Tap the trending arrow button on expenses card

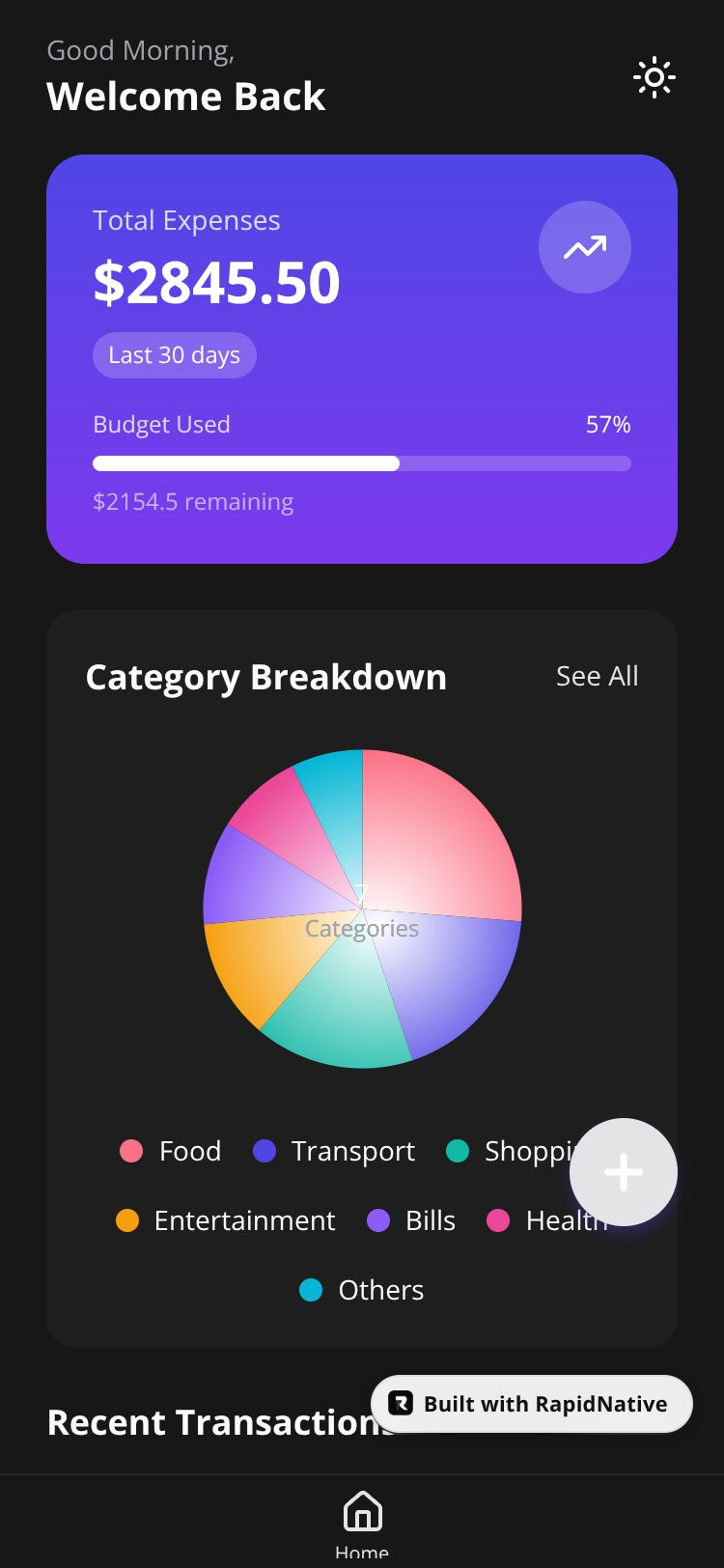[x=585, y=247]
